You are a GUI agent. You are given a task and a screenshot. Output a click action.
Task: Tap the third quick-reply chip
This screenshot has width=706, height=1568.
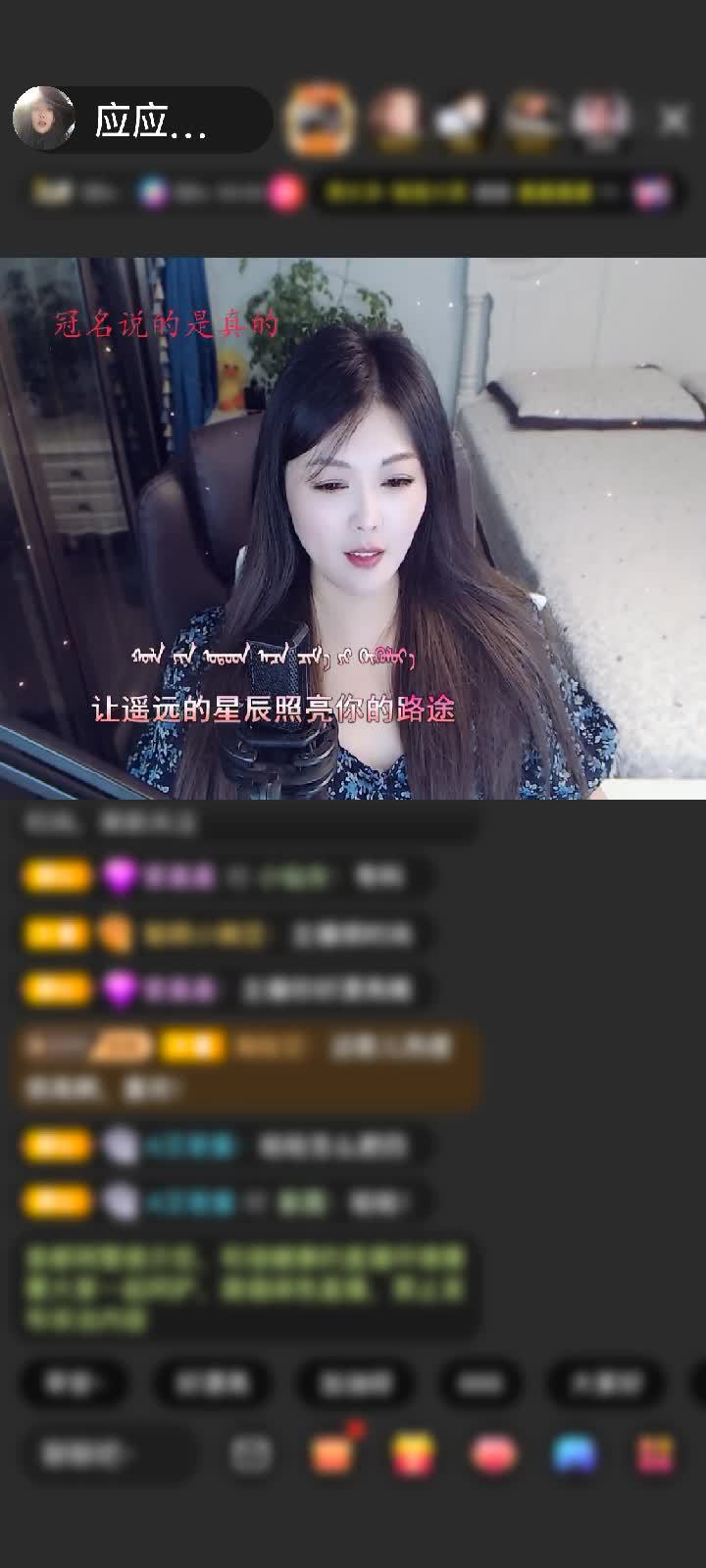[355, 1383]
